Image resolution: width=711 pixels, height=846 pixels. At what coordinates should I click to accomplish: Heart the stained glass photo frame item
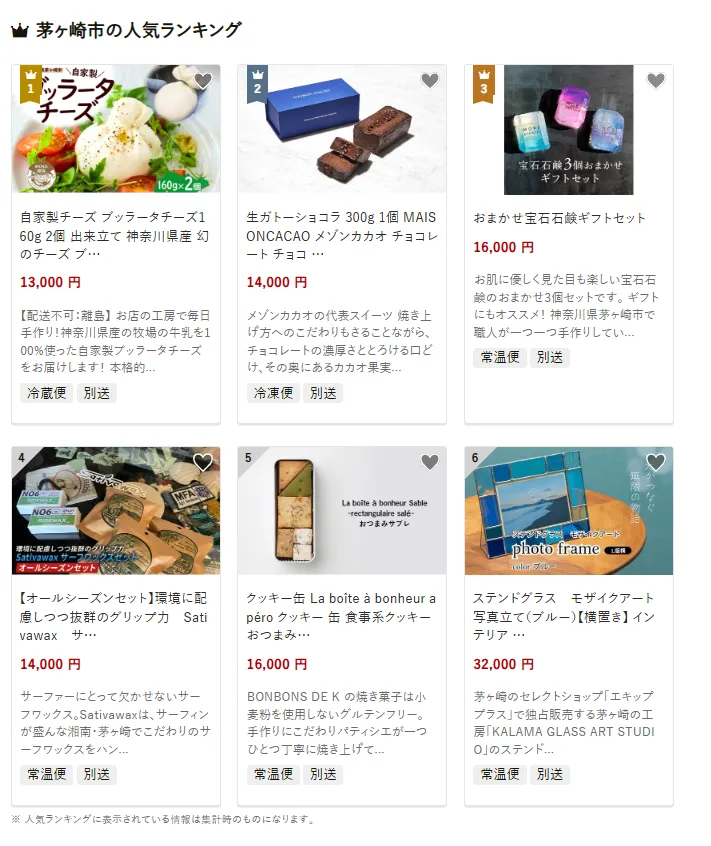pyautogui.click(x=656, y=462)
